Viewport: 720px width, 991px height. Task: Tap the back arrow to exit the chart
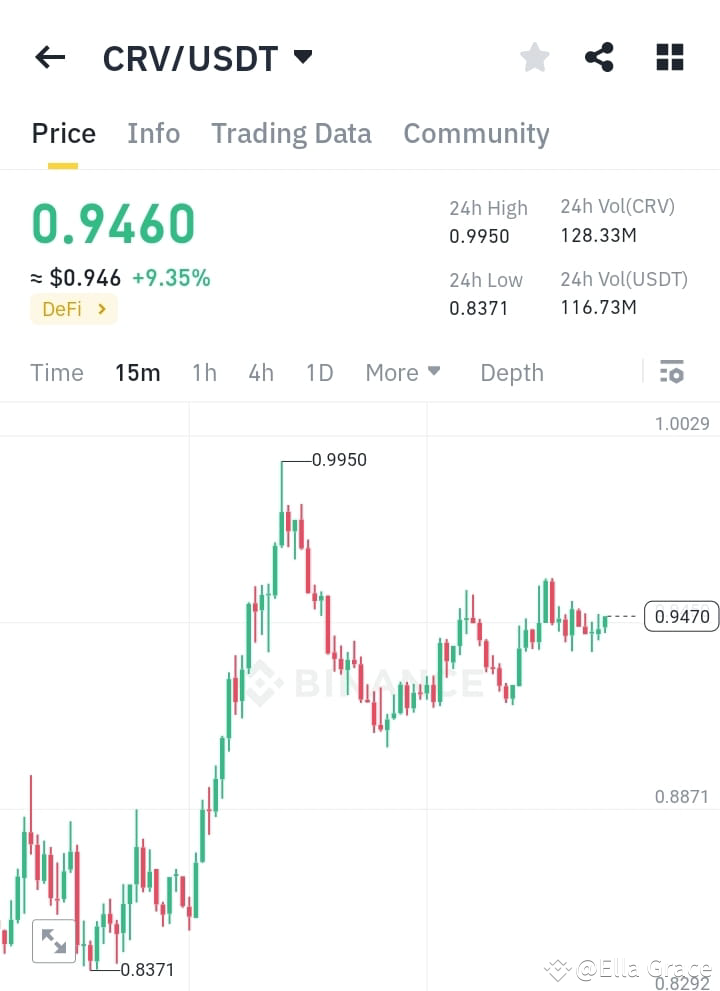tap(49, 57)
